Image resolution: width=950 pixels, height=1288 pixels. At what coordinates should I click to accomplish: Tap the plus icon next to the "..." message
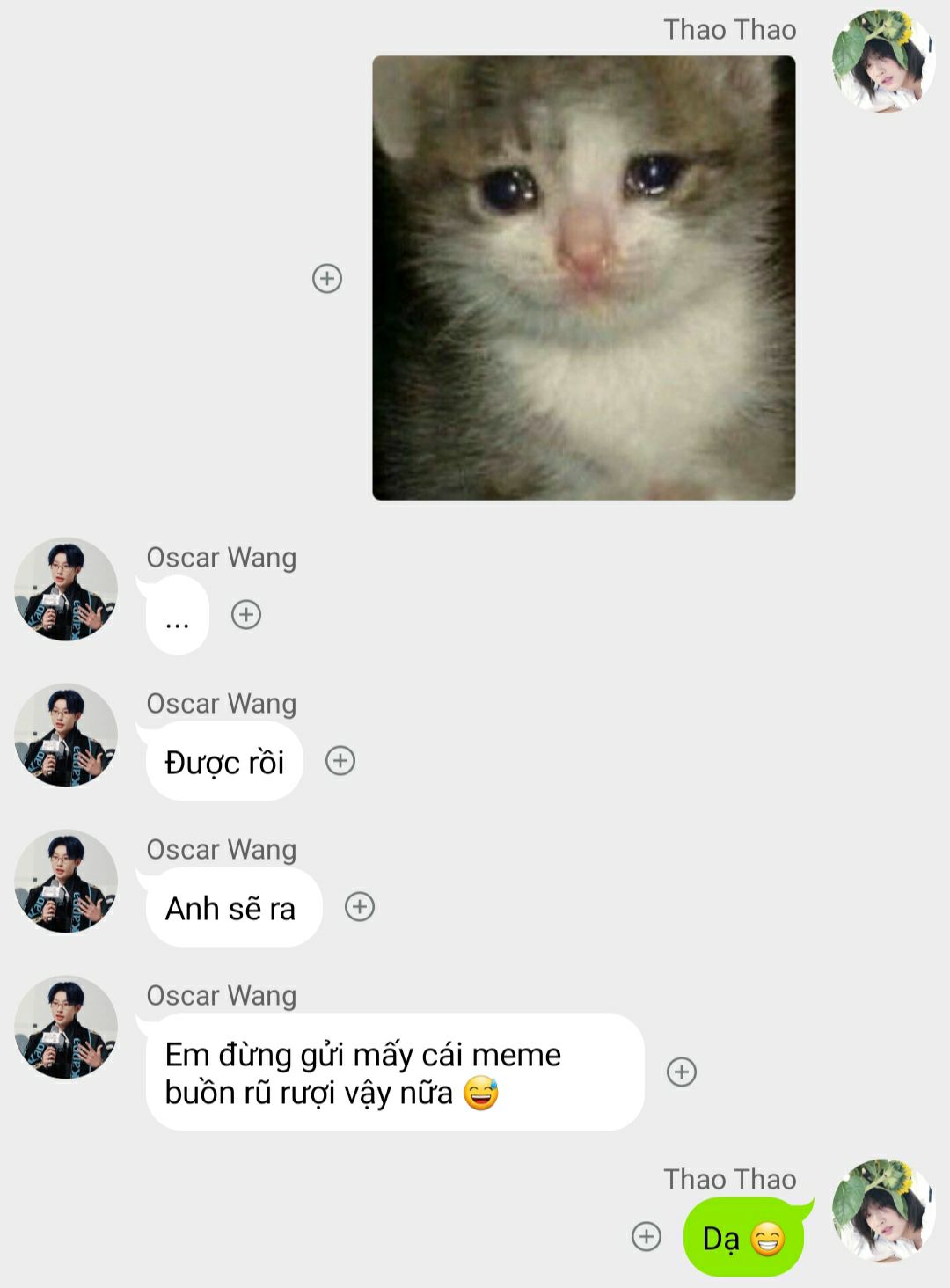tap(246, 614)
